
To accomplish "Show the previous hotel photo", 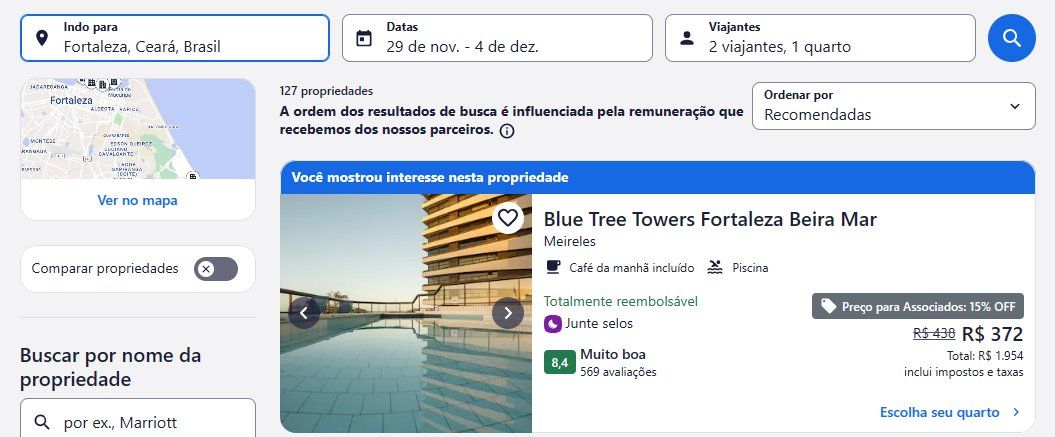I will coord(304,313).
